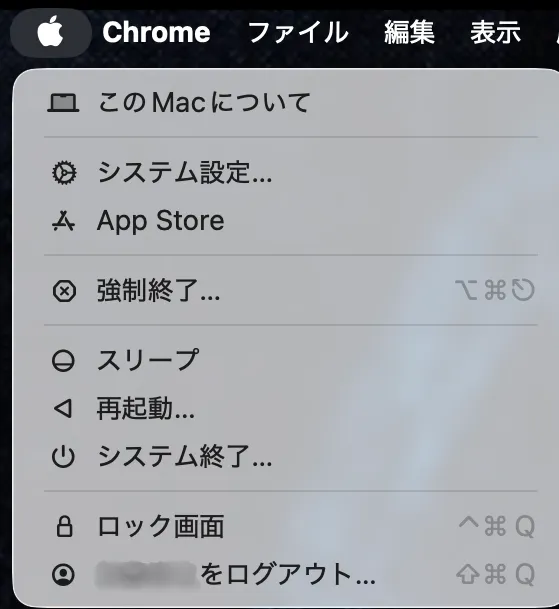Open the ファイル menu
Viewport: 559px width, 609px height.
[x=298, y=32]
